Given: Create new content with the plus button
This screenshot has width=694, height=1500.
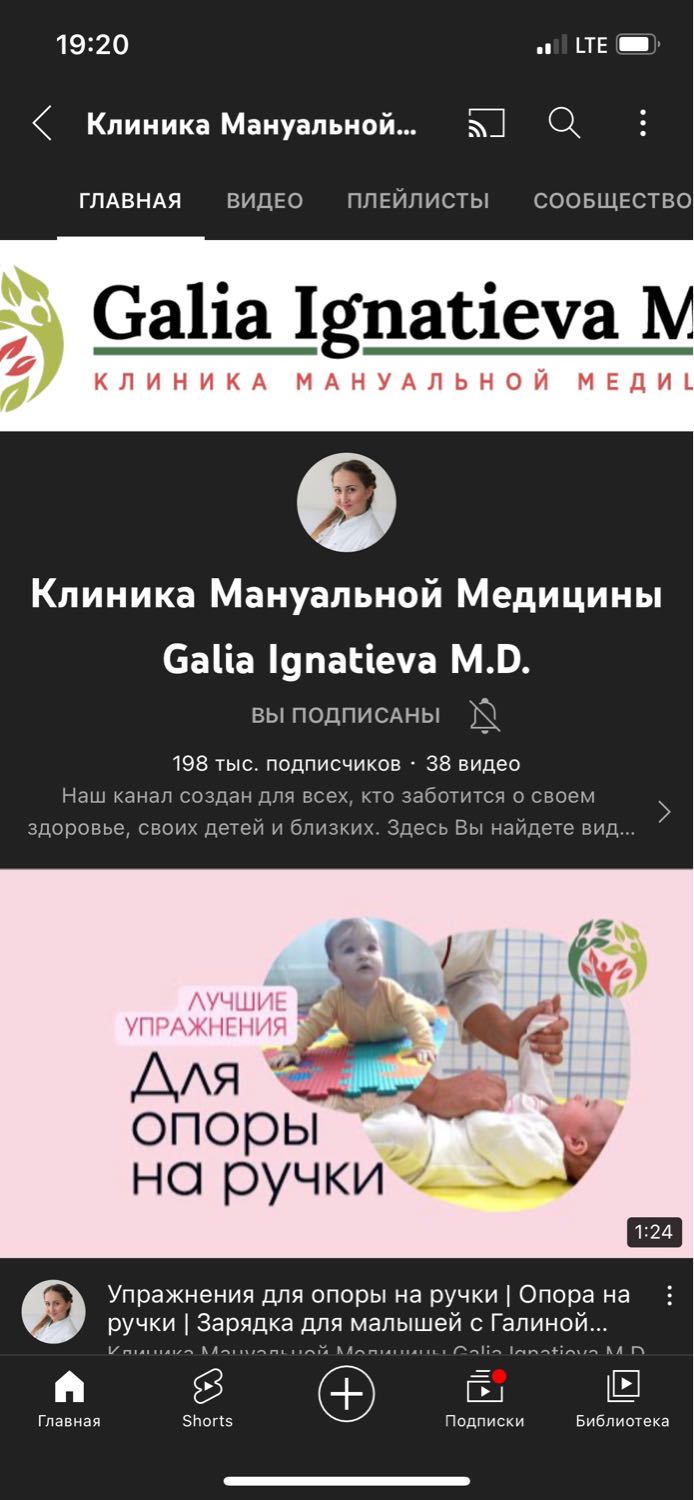Looking at the screenshot, I should point(346,1393).
